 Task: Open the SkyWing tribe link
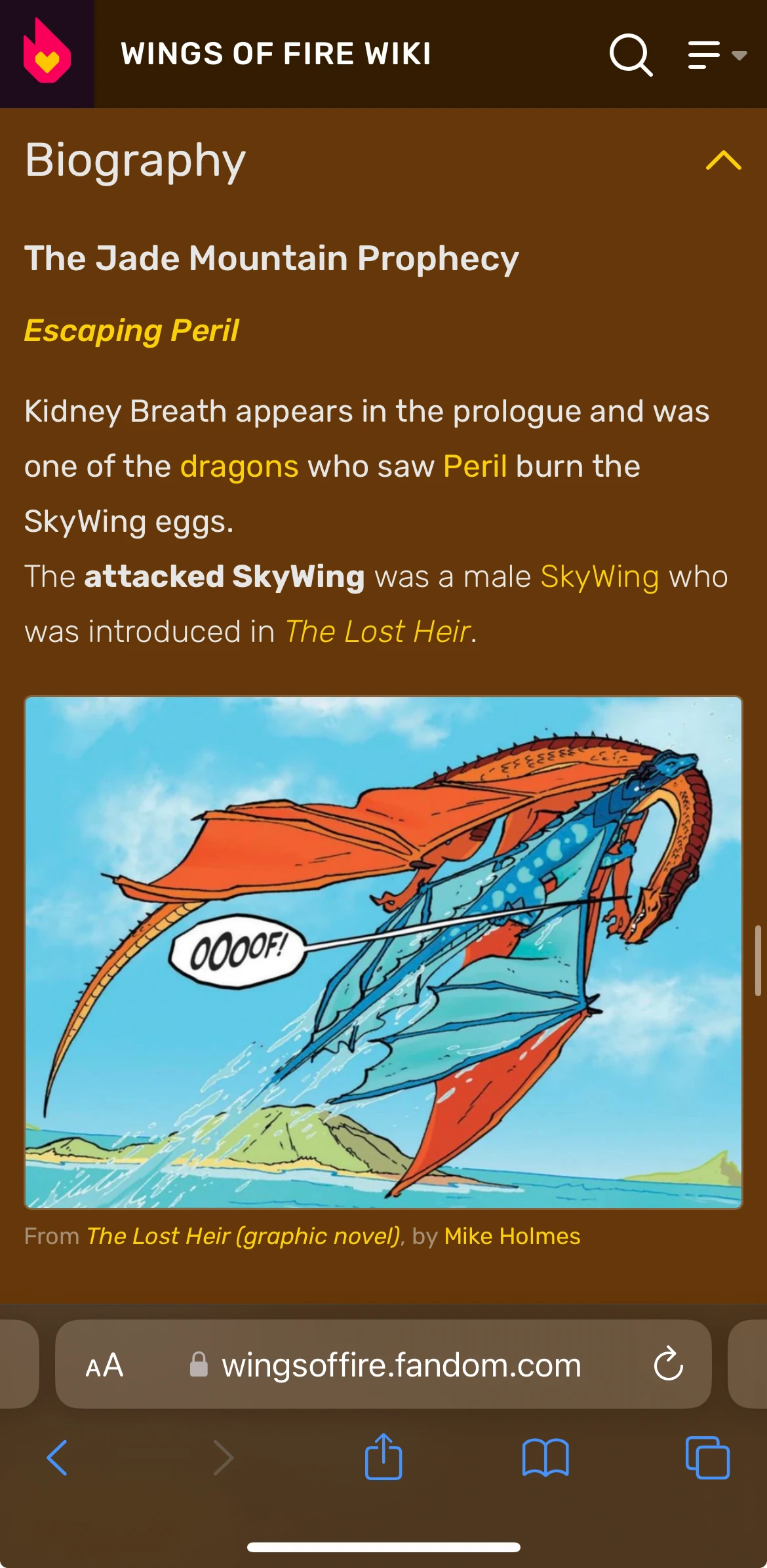pyautogui.click(x=599, y=577)
